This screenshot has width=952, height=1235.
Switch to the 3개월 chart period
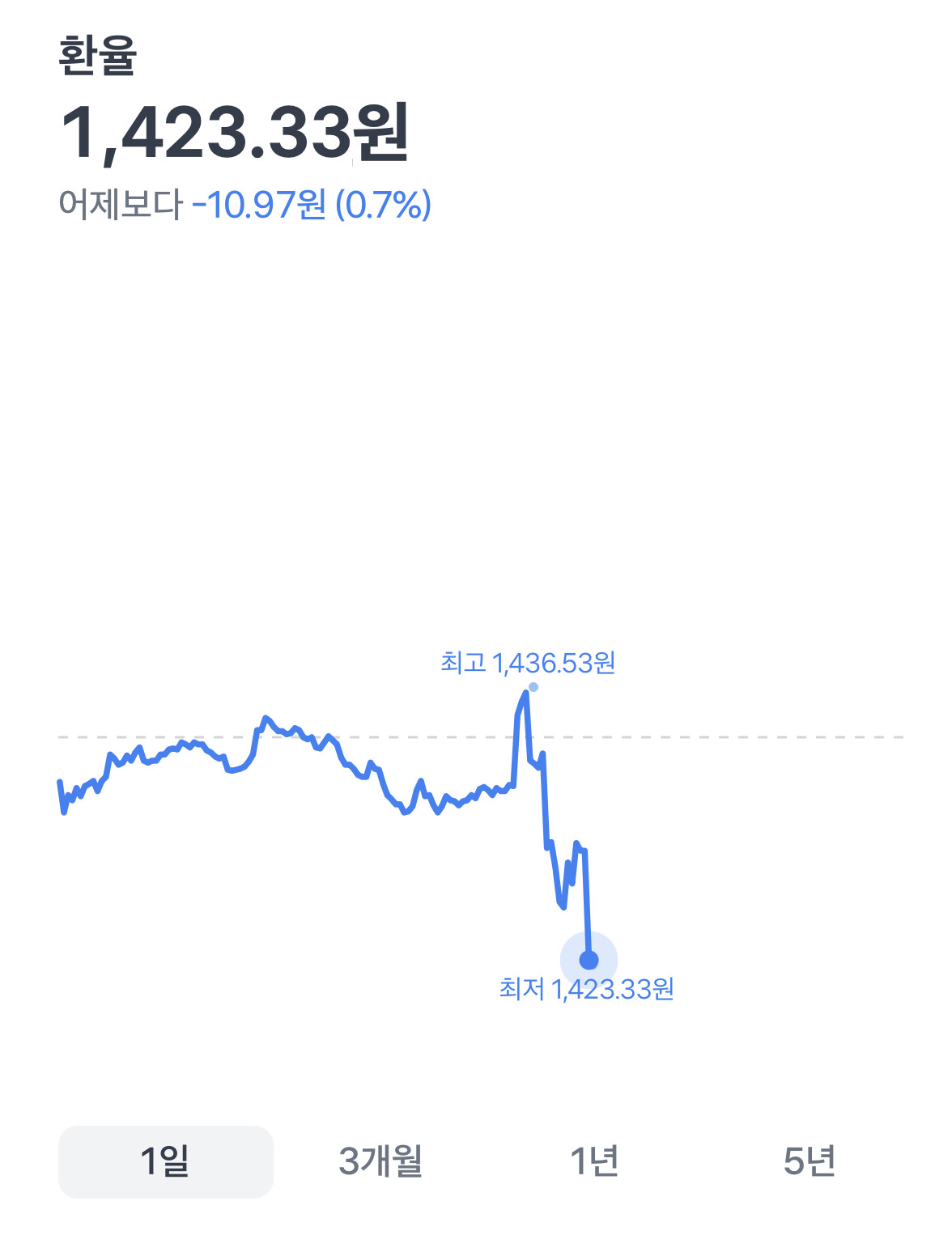tap(380, 1161)
